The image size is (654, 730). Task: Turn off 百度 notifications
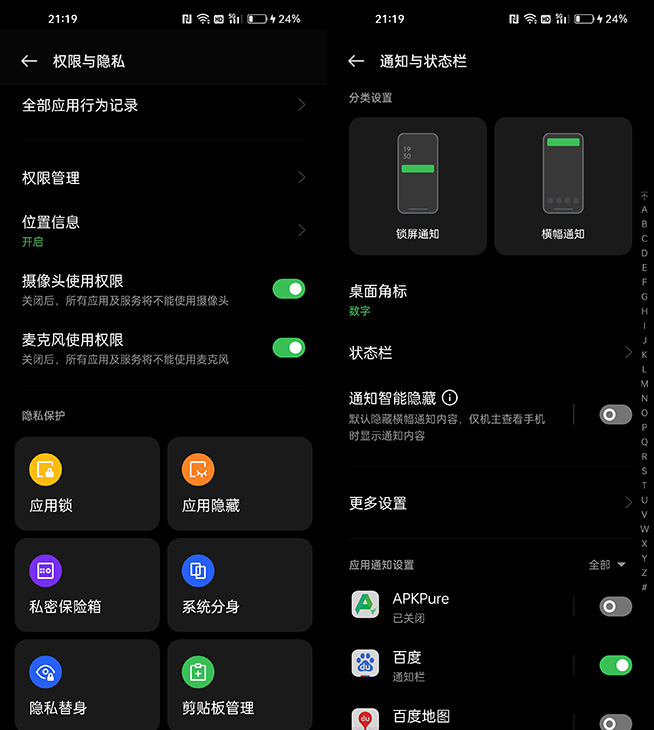(x=615, y=665)
